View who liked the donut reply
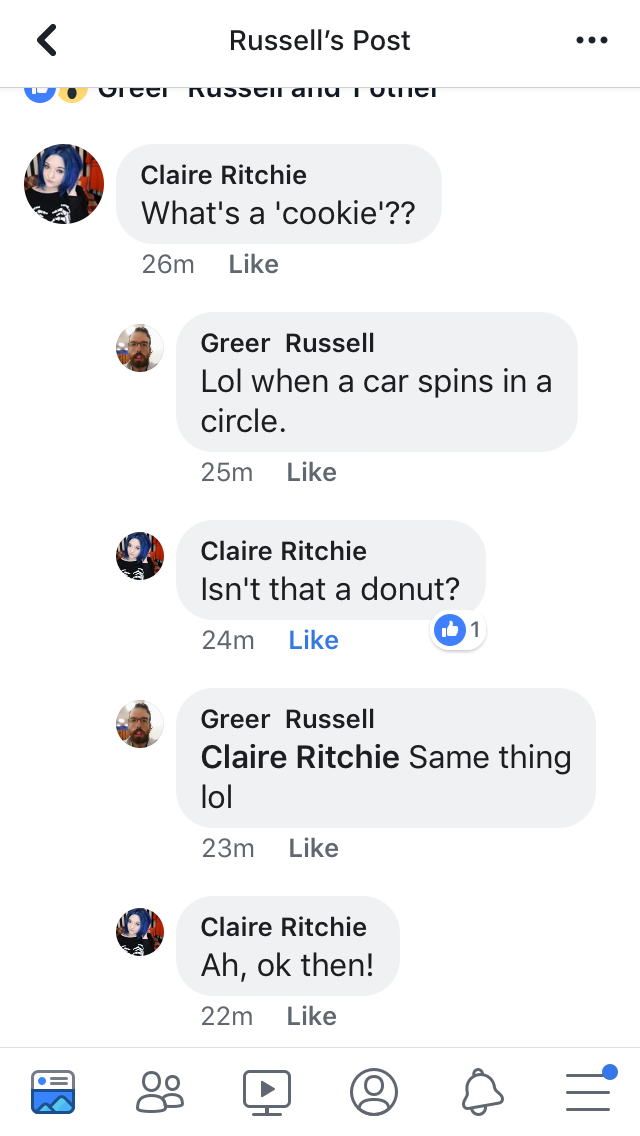 [458, 630]
